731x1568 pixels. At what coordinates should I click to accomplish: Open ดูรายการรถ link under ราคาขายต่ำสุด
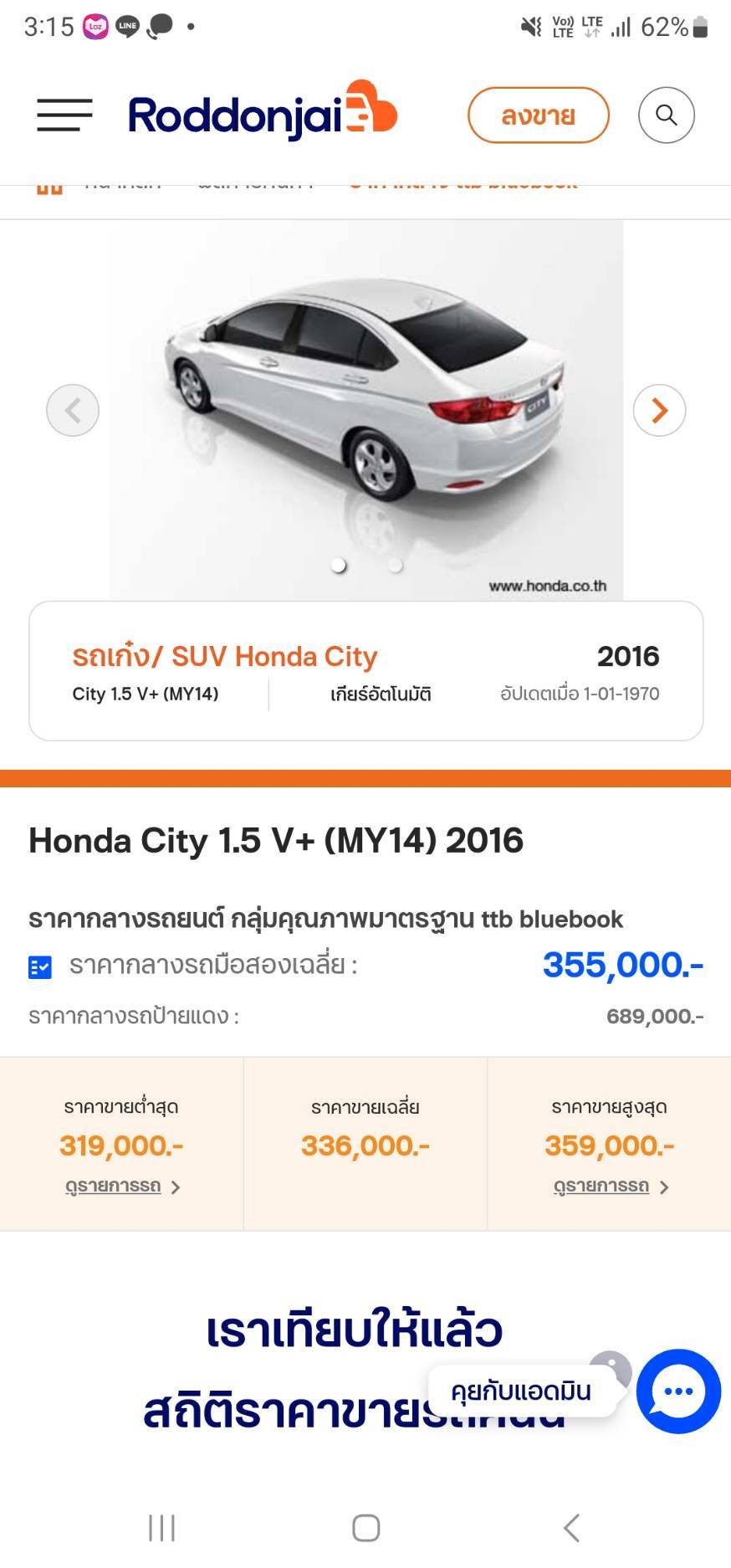pos(122,1186)
